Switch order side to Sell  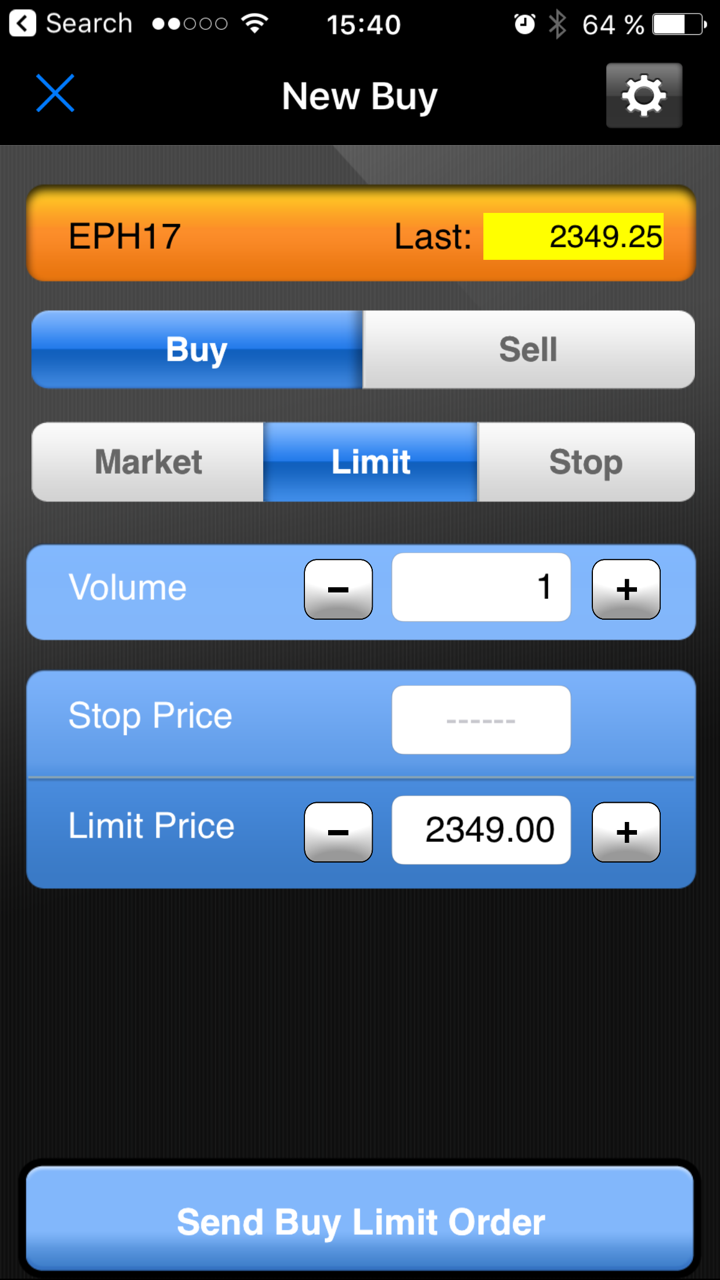[x=528, y=350]
